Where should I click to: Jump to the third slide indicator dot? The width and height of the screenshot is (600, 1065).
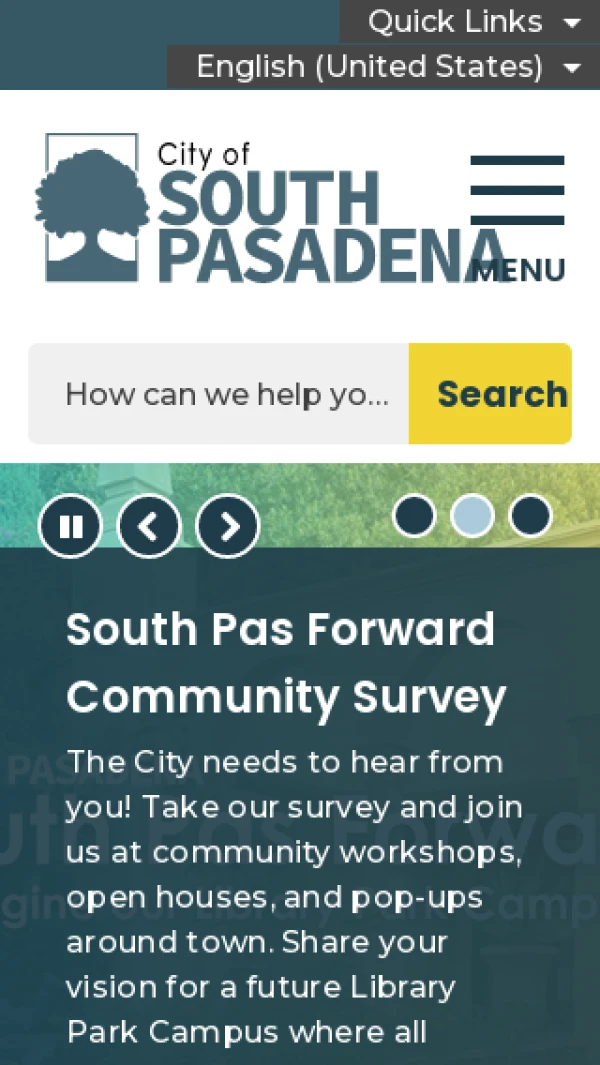tap(530, 516)
